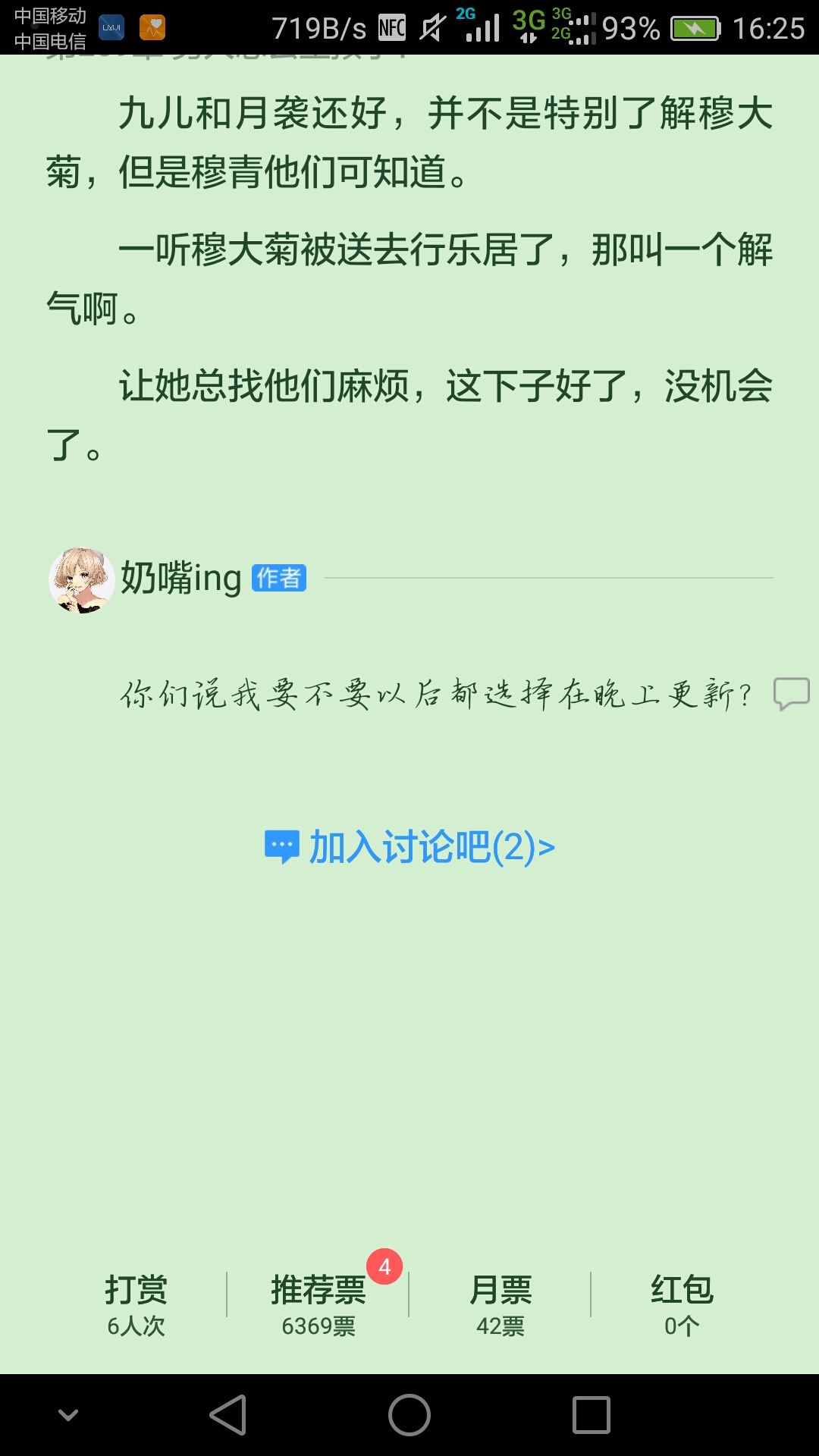819x1456 pixels.
Task: Open recent apps overview
Action: coord(591,1415)
